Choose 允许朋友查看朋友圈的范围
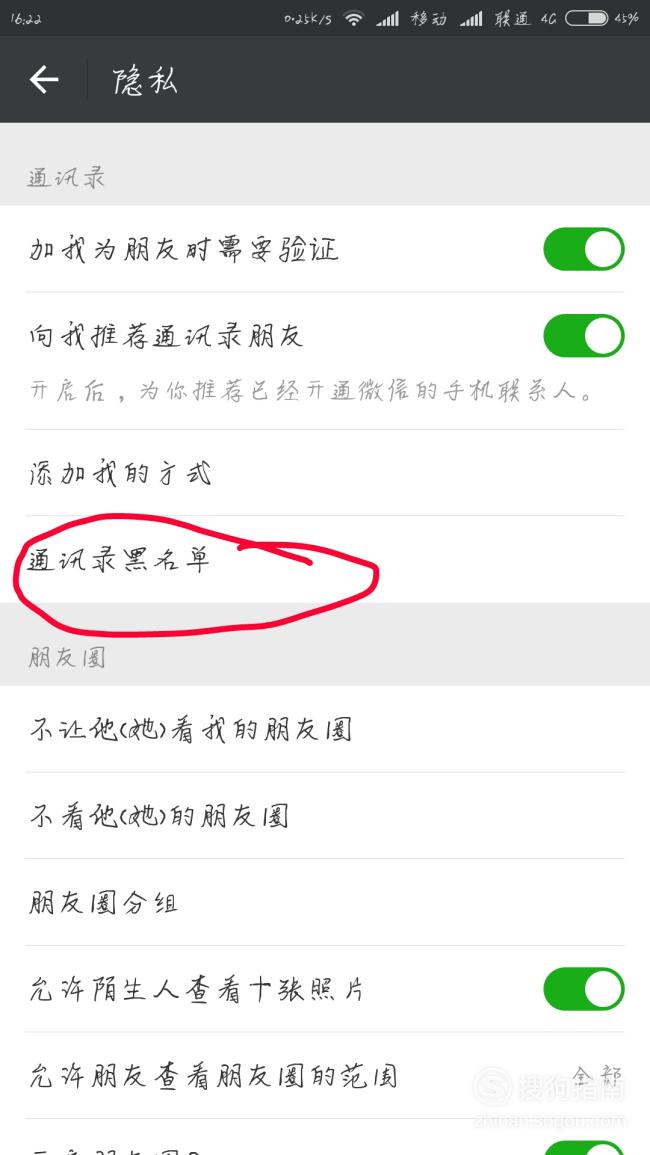Image resolution: width=650 pixels, height=1155 pixels. point(325,1076)
